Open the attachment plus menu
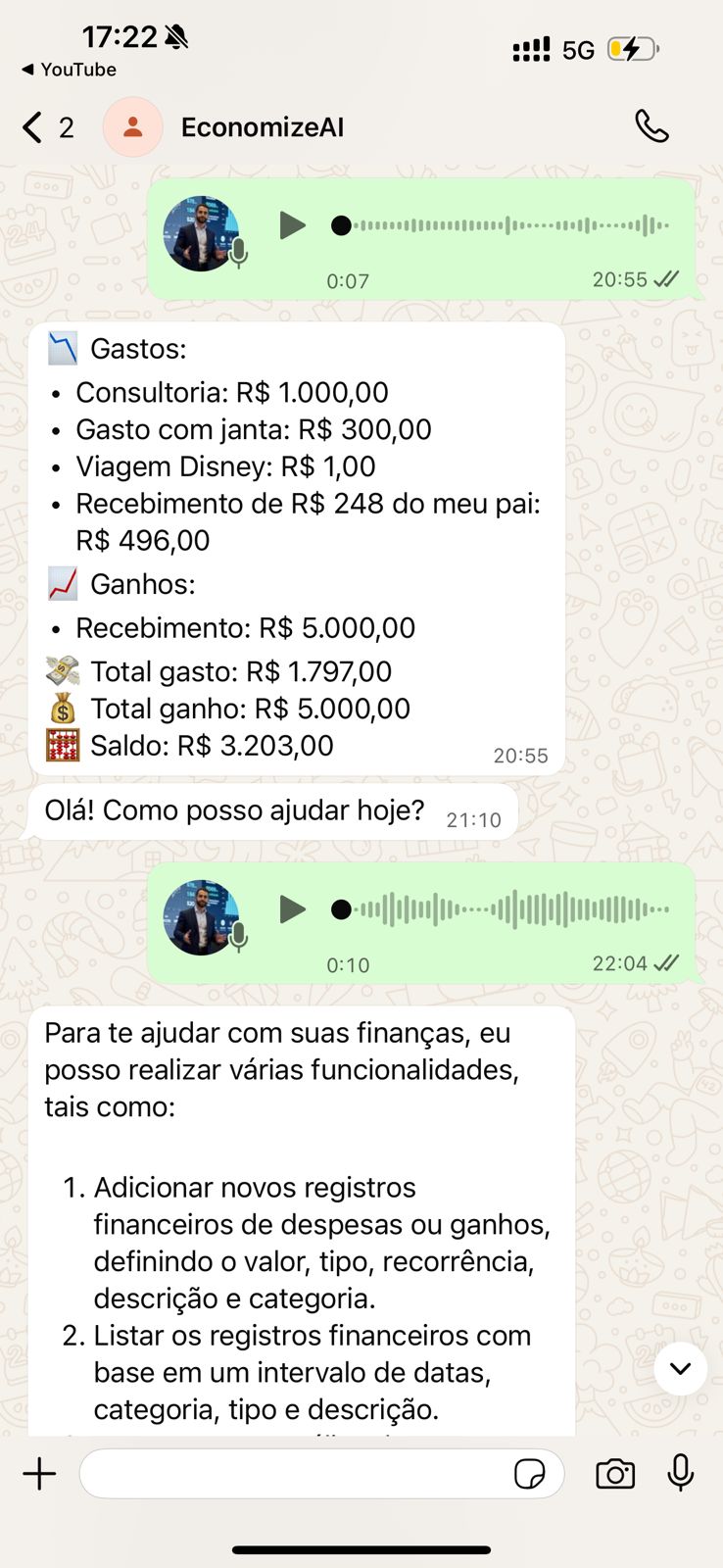Viewport: 723px width, 1568px height. [x=40, y=1474]
